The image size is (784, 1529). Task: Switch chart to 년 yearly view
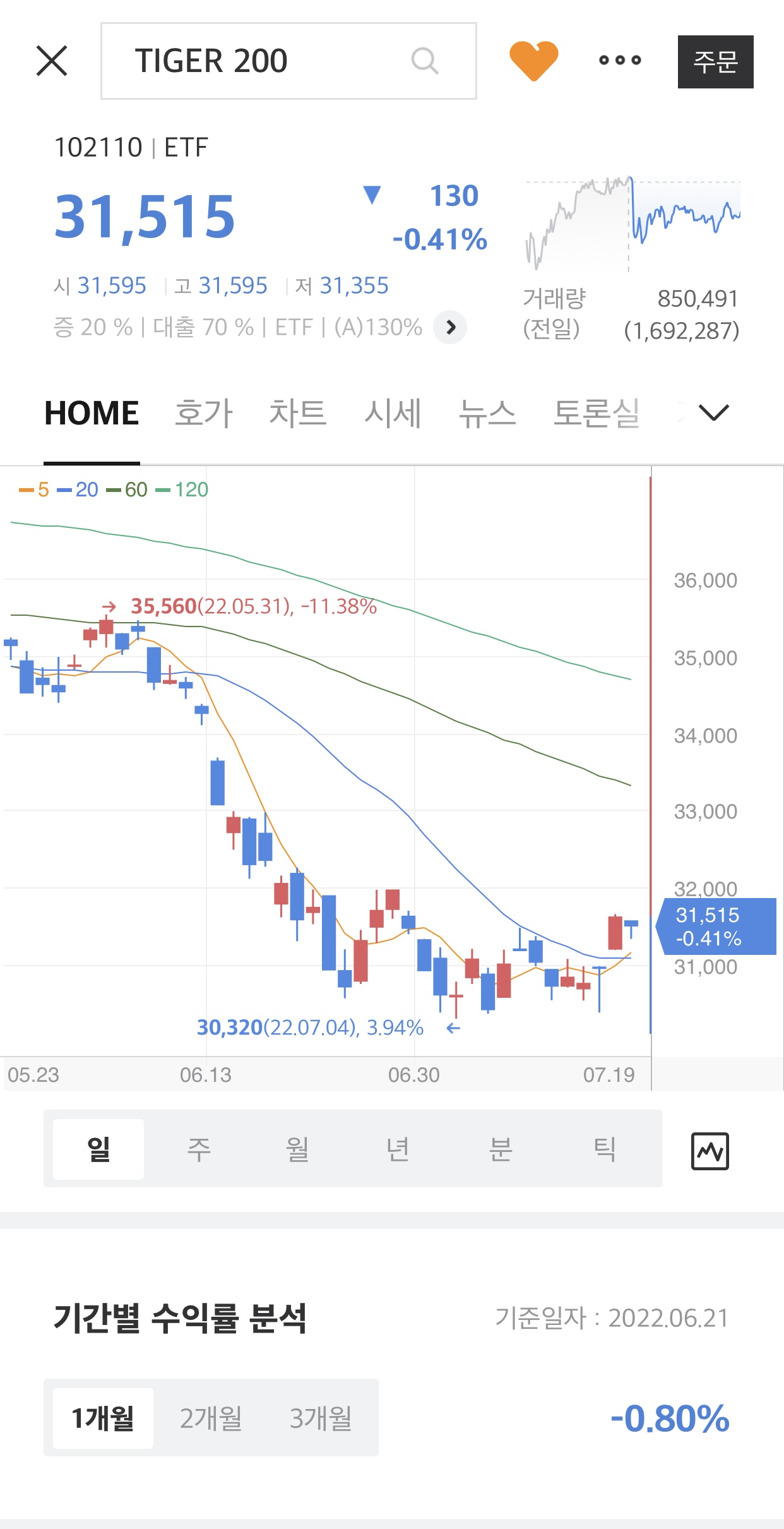398,1149
